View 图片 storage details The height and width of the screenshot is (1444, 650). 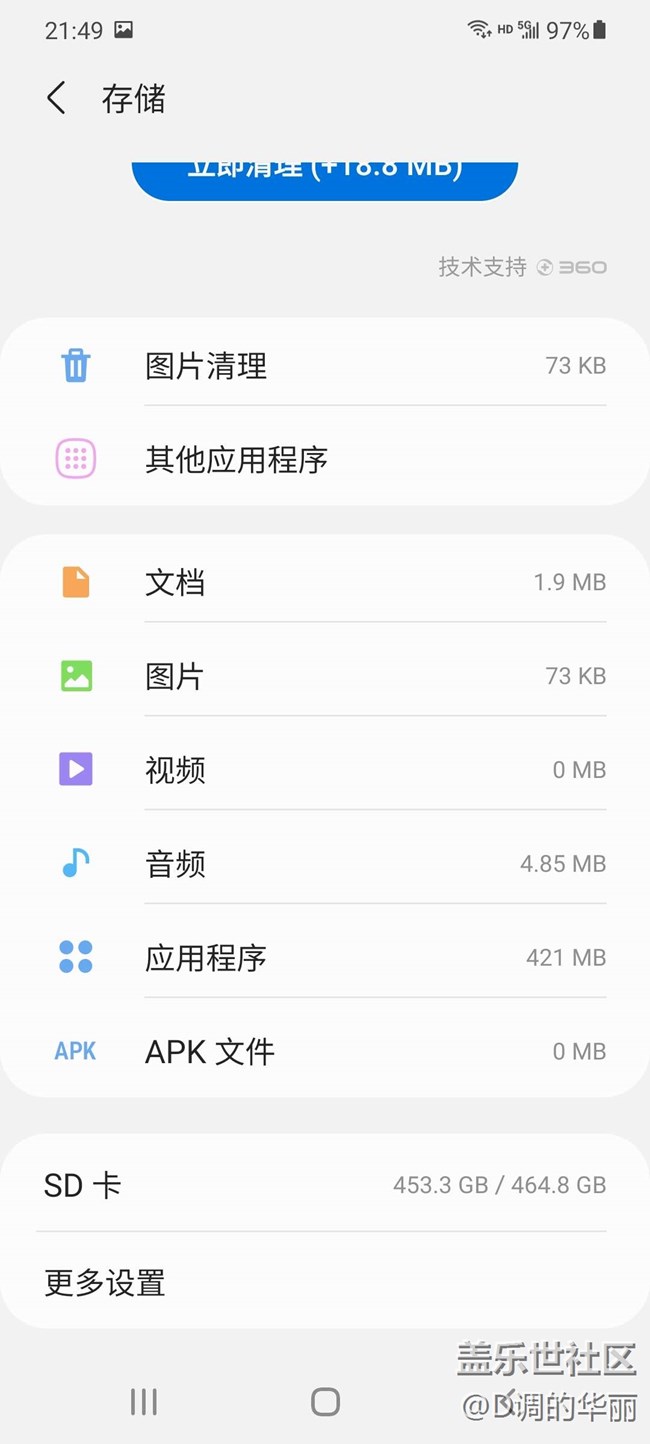pos(325,676)
